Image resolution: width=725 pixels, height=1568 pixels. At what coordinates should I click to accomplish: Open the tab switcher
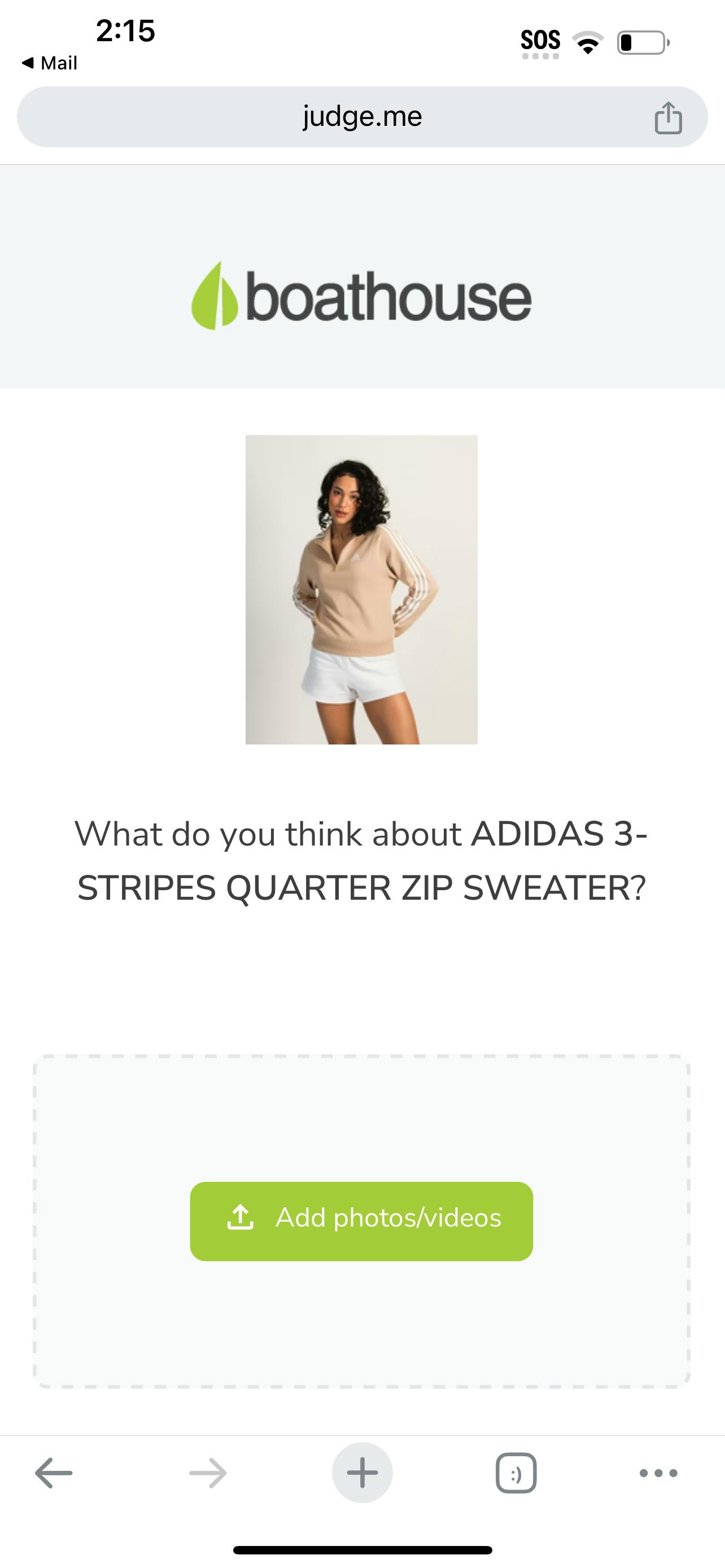(516, 1473)
